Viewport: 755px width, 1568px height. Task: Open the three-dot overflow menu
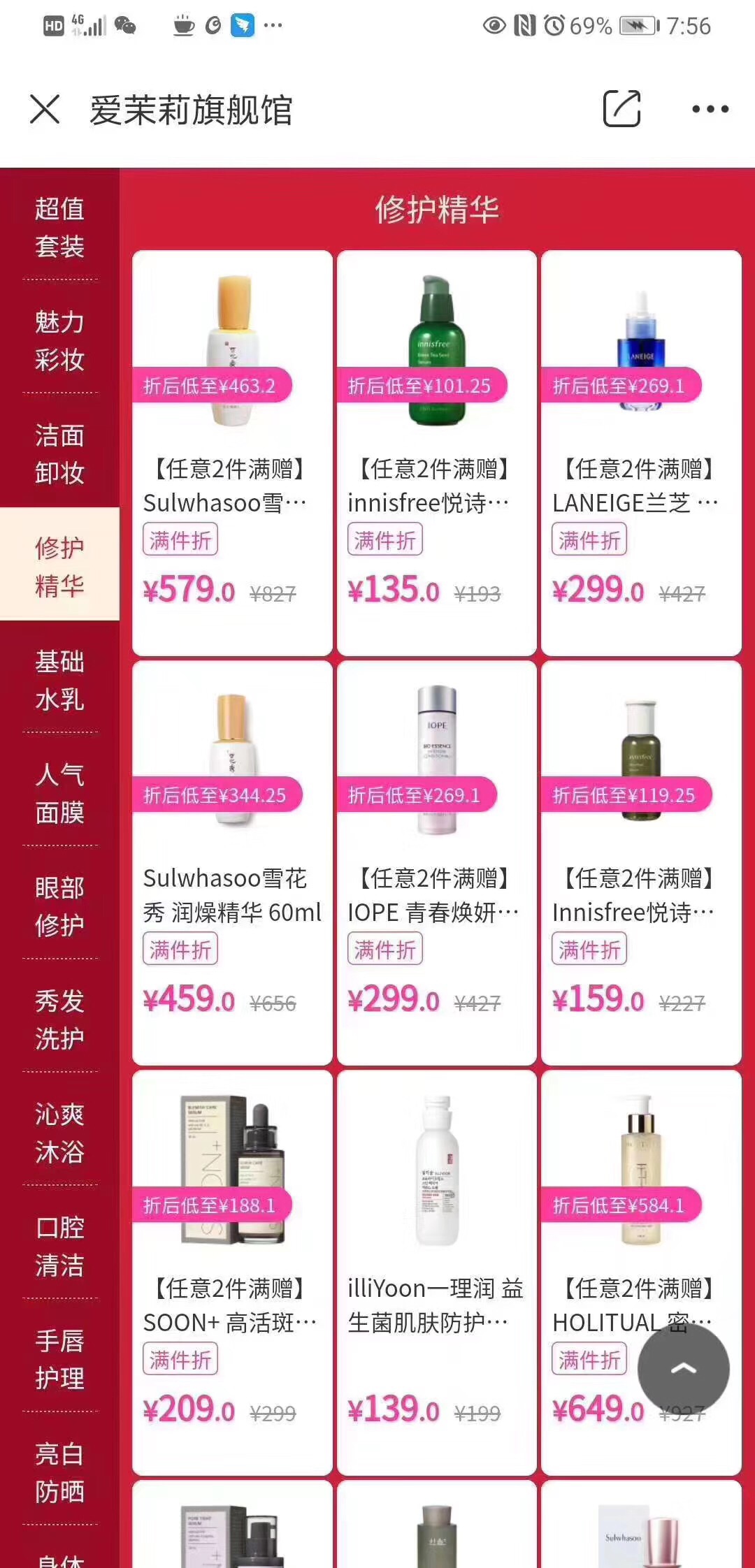coord(710,109)
